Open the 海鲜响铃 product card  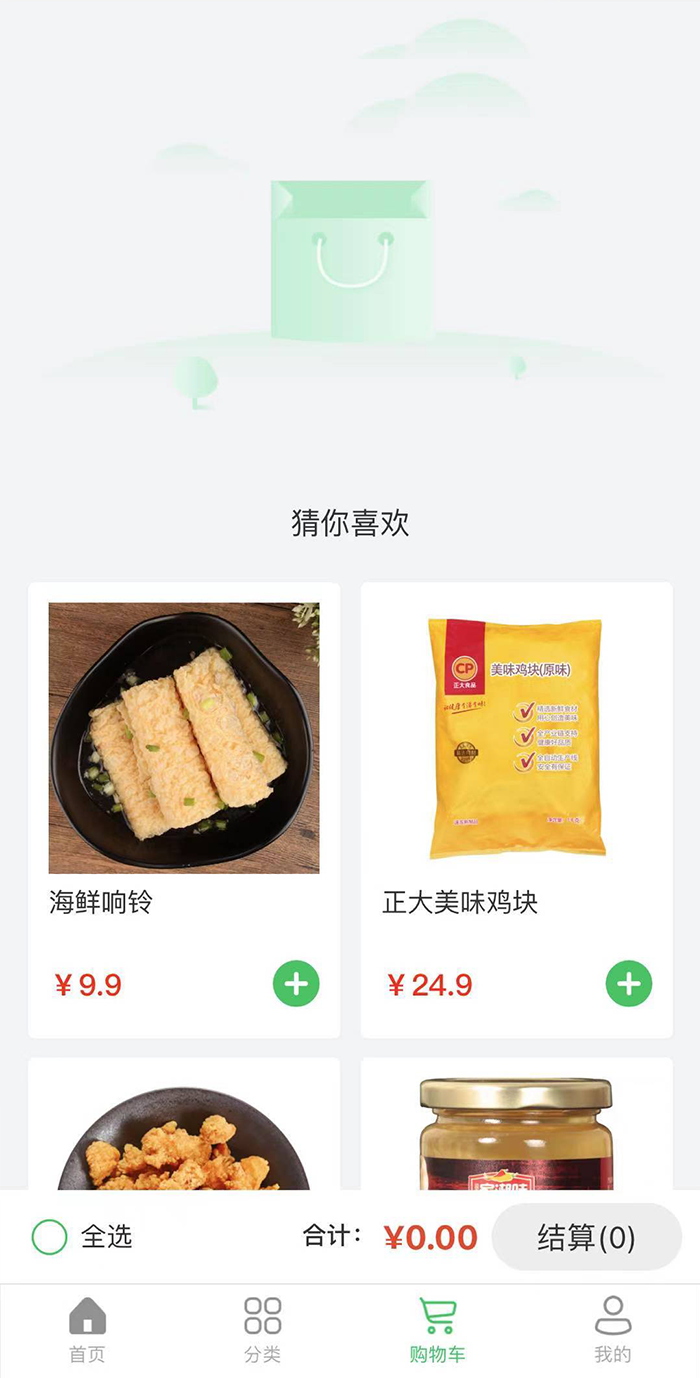(184, 810)
